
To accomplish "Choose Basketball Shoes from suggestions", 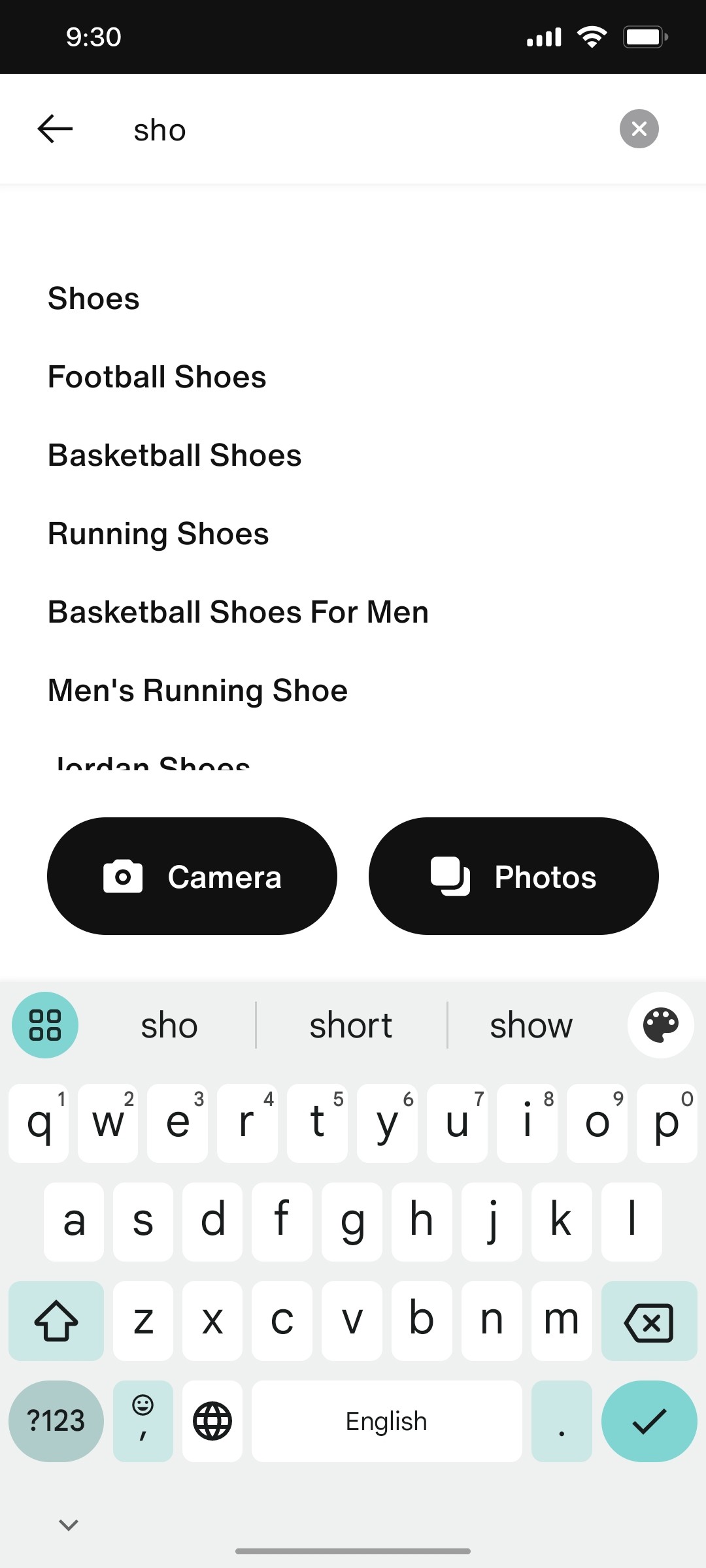I will 174,455.
